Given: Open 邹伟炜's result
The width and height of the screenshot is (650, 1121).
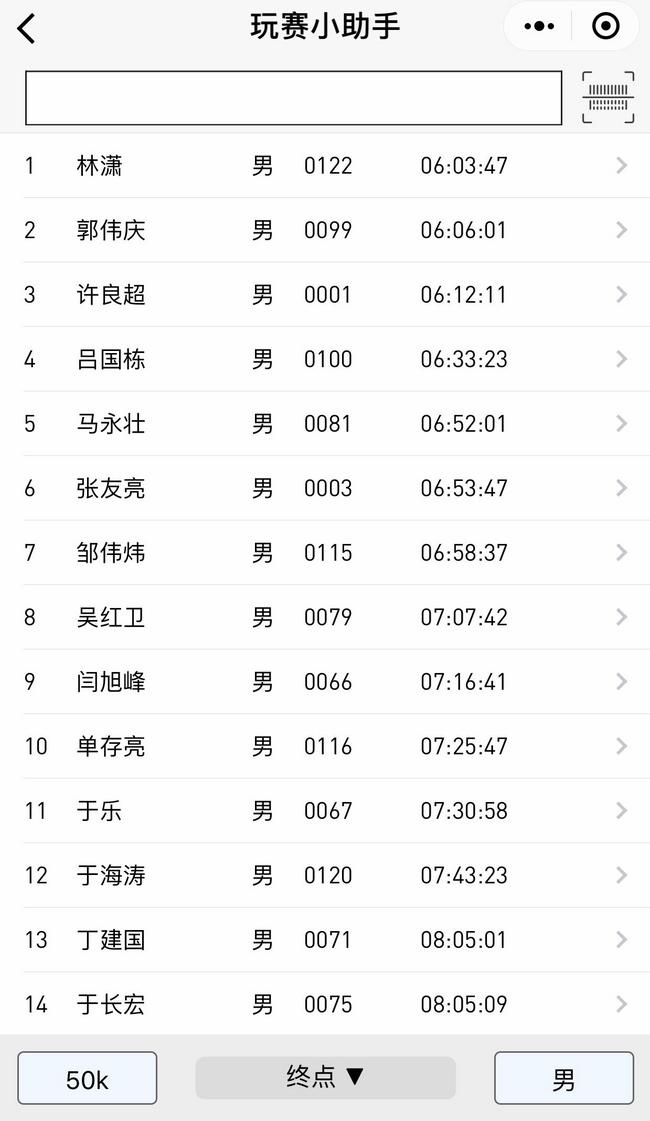Looking at the screenshot, I should coord(325,553).
